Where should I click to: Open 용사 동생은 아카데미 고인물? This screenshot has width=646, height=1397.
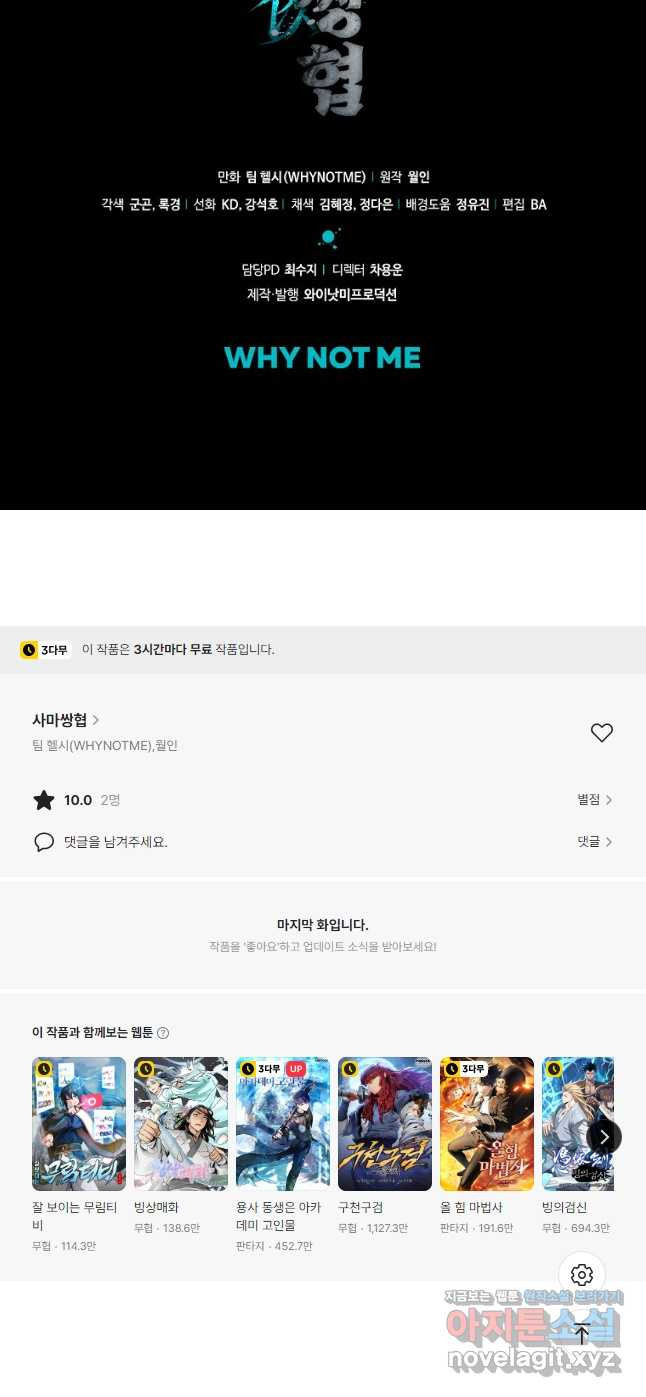(x=283, y=1123)
